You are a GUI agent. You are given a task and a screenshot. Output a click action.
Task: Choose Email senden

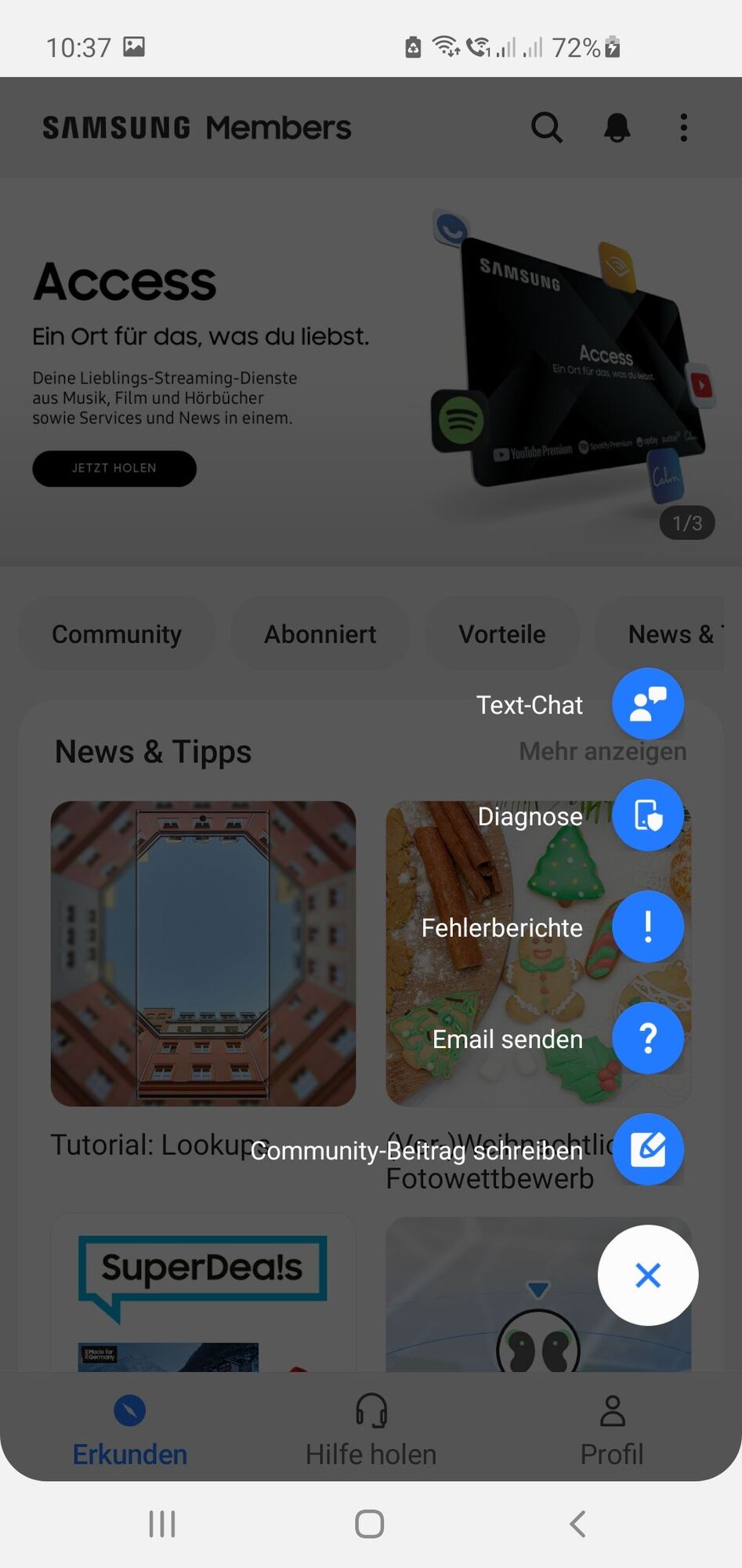tap(647, 1038)
